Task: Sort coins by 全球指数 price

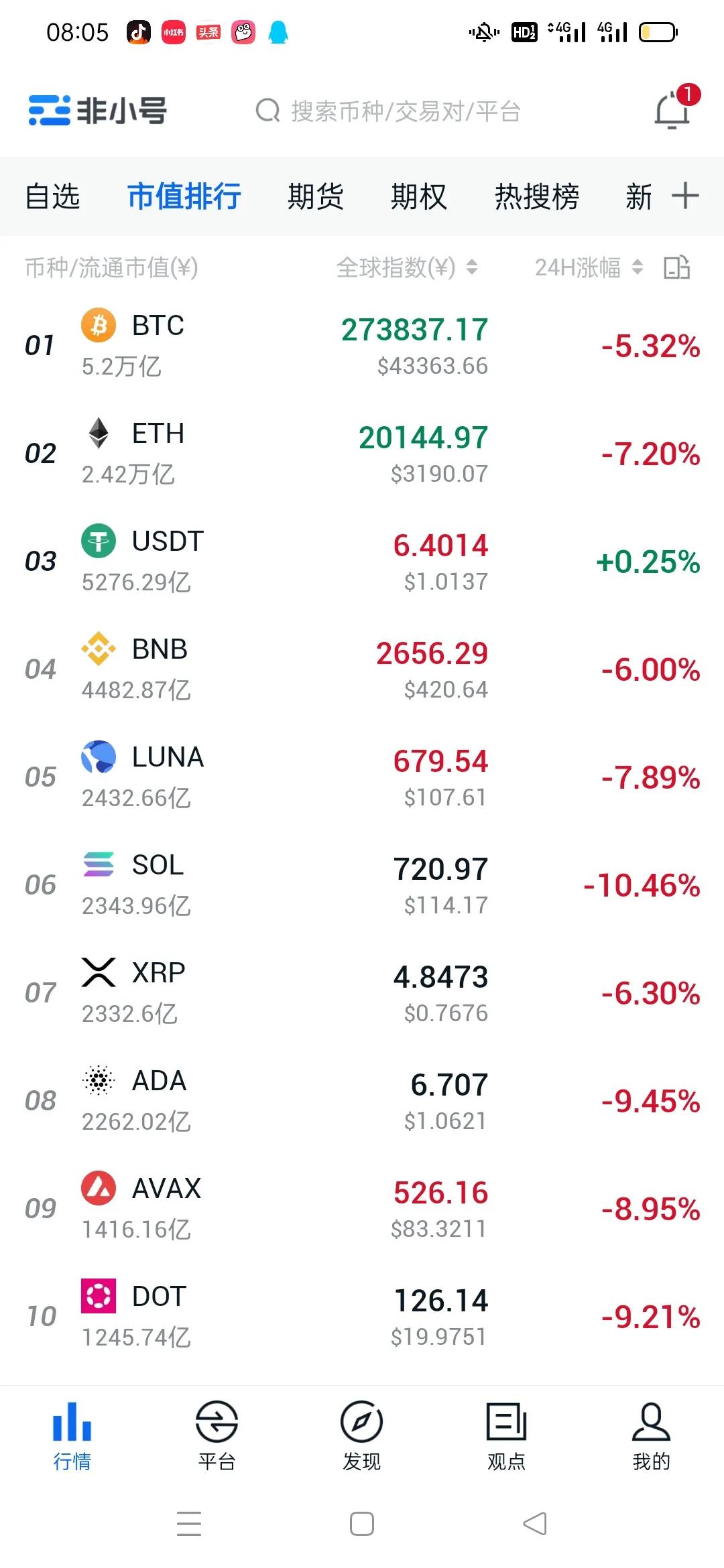Action: tap(472, 268)
